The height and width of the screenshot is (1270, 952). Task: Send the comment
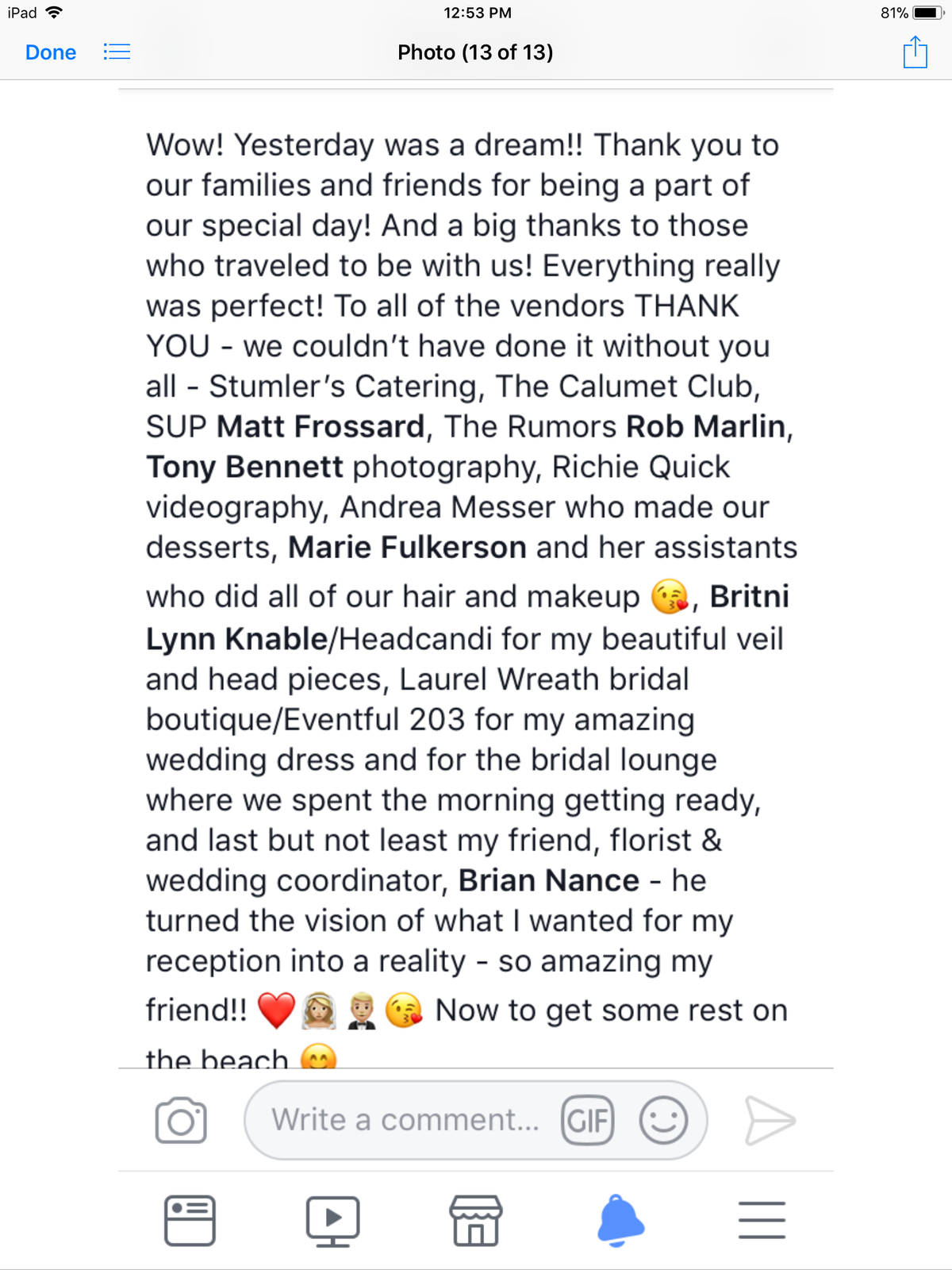[x=770, y=1121]
